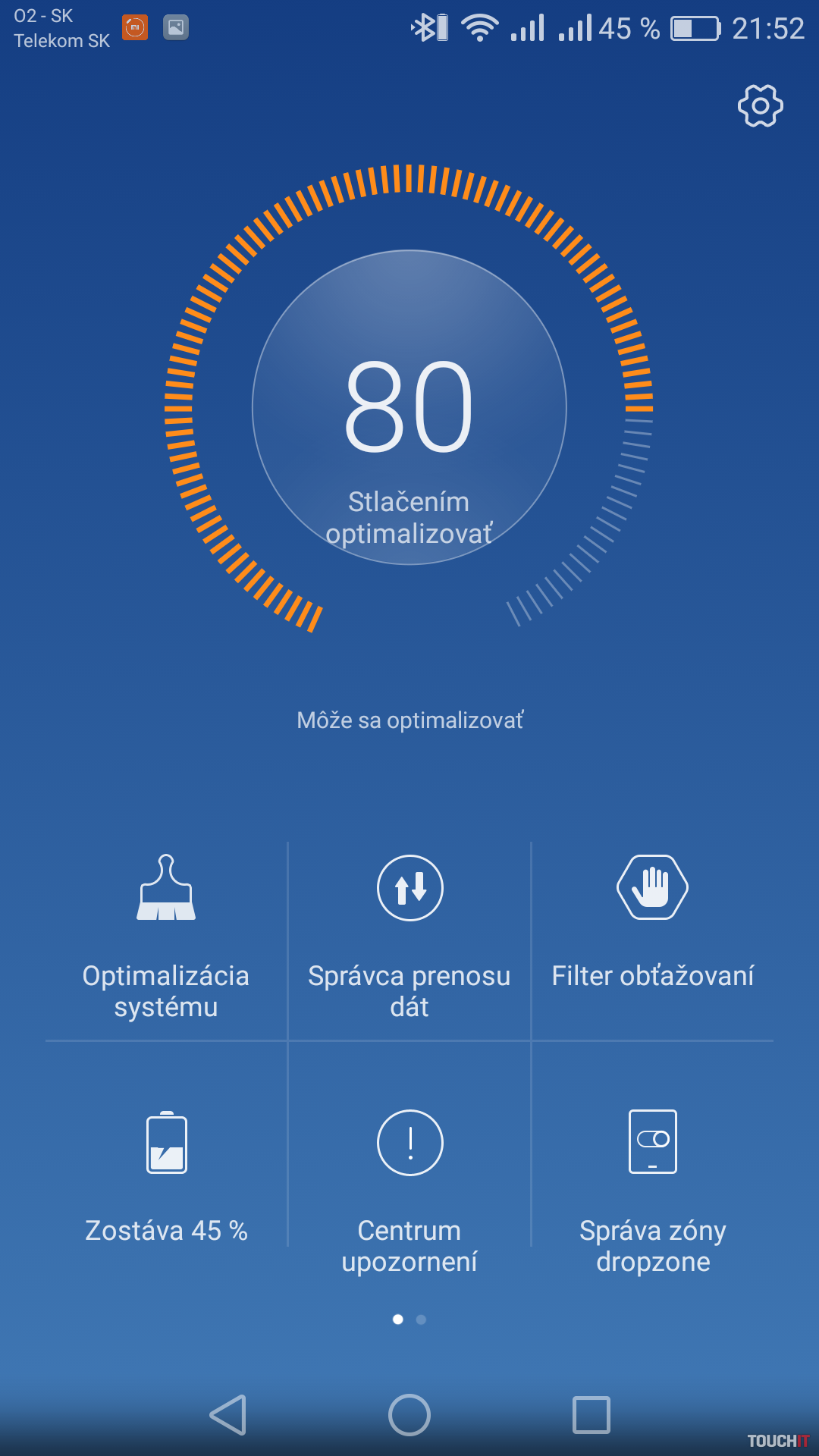The width and height of the screenshot is (819, 1456).
Task: Open the settings gear icon
Action: (x=760, y=105)
